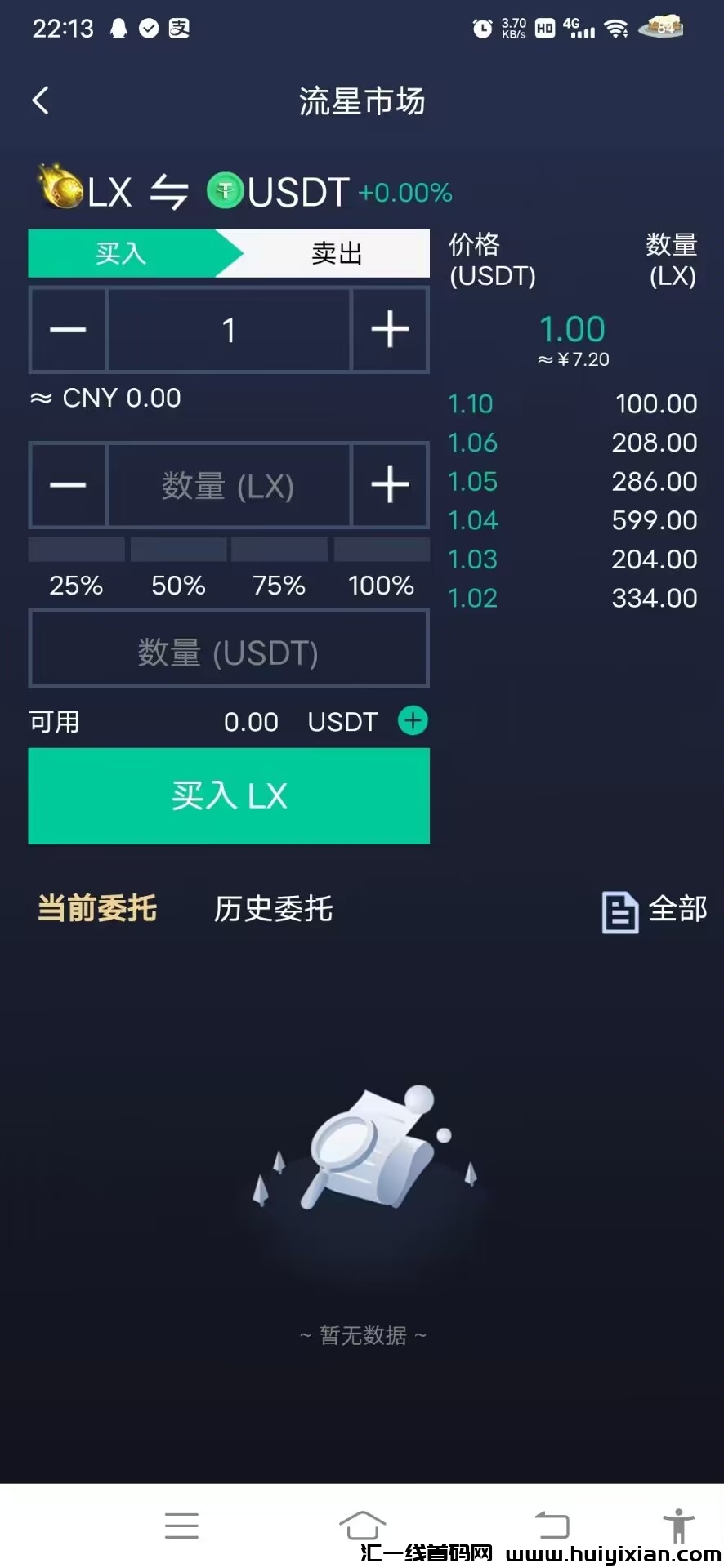Tap the swap arrows between LX and USDT
The image size is (724, 1568).
point(169,190)
